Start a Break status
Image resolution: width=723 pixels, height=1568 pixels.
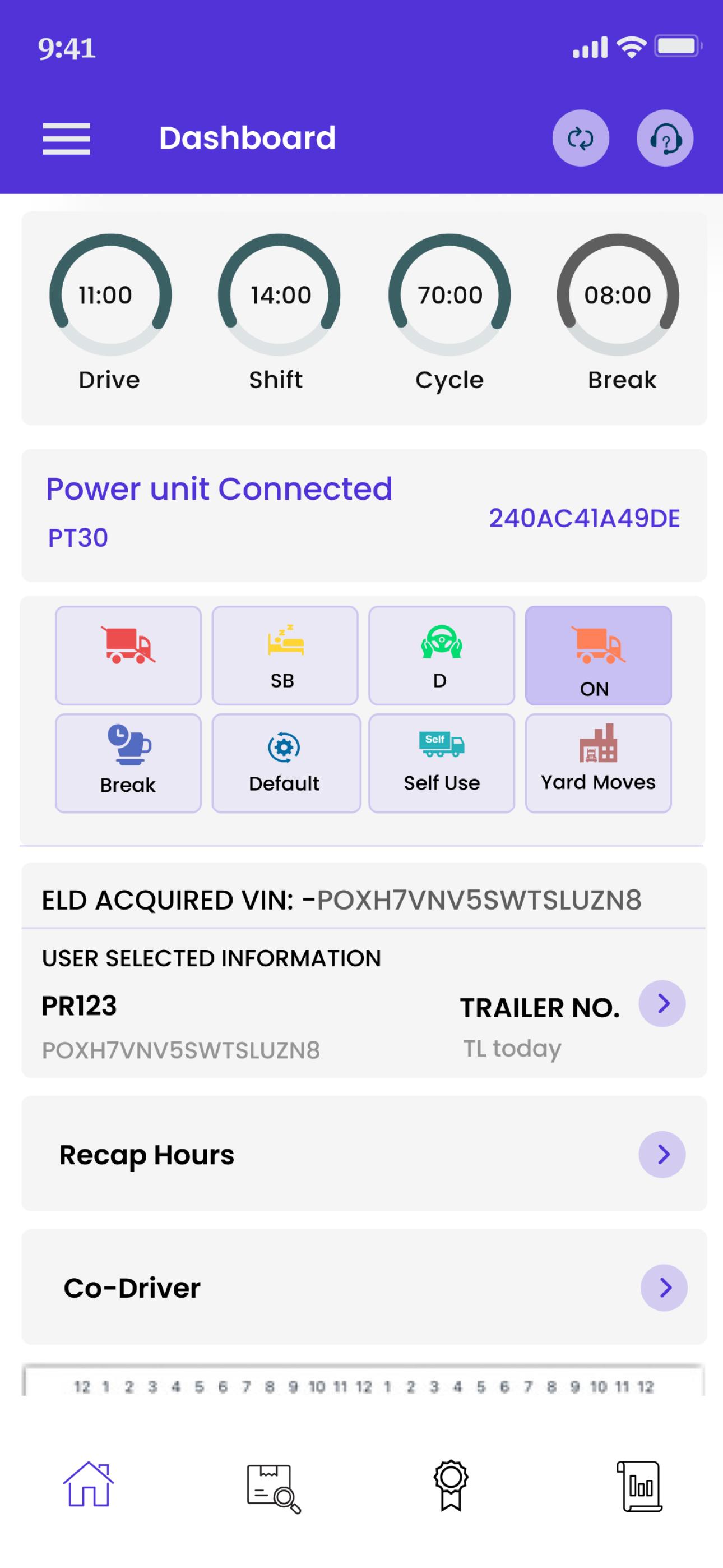[x=128, y=763]
